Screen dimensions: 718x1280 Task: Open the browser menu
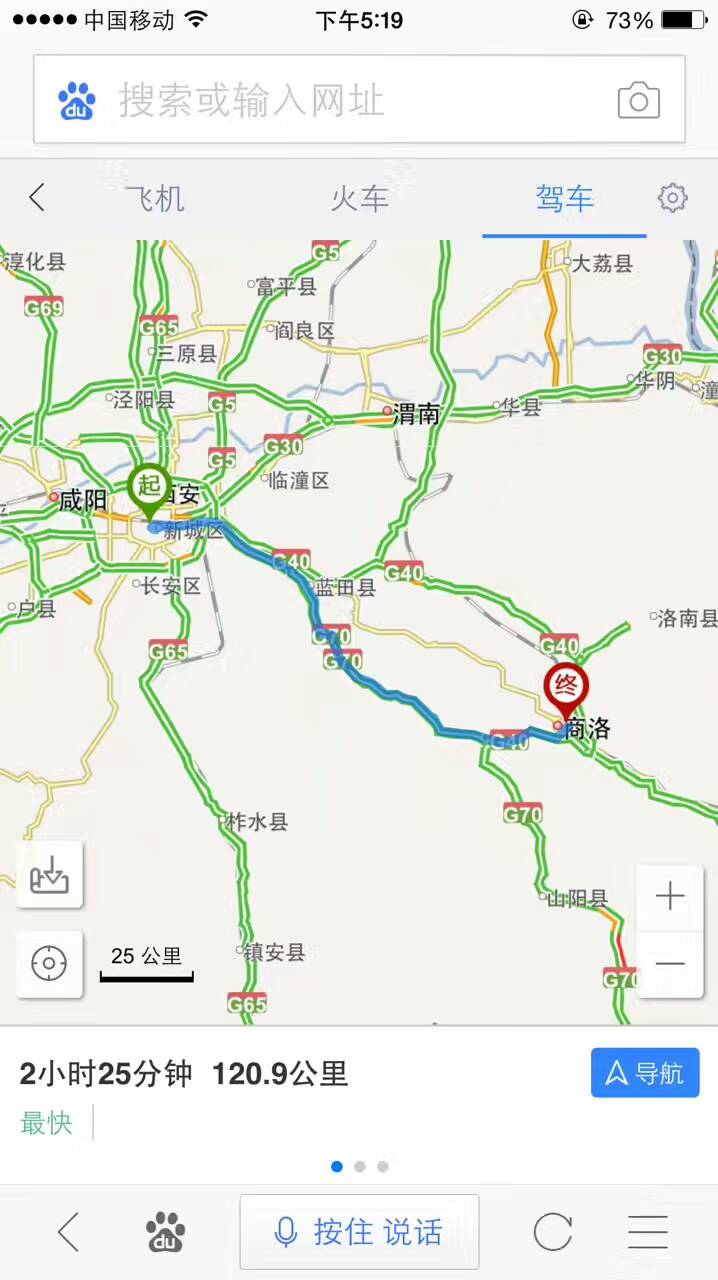click(x=647, y=1232)
